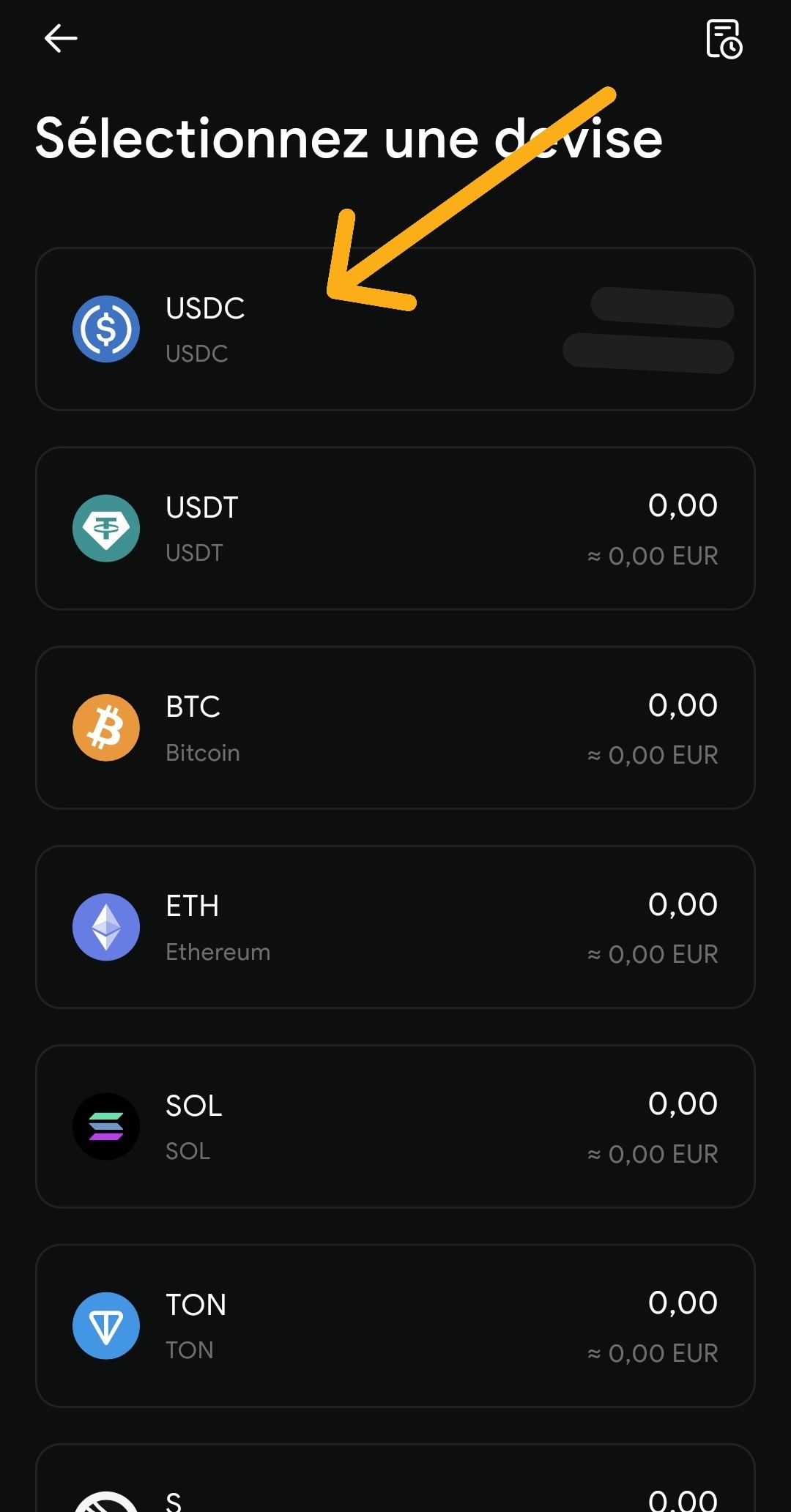Select the USDC currency
The width and height of the screenshot is (791, 1512).
(x=395, y=329)
